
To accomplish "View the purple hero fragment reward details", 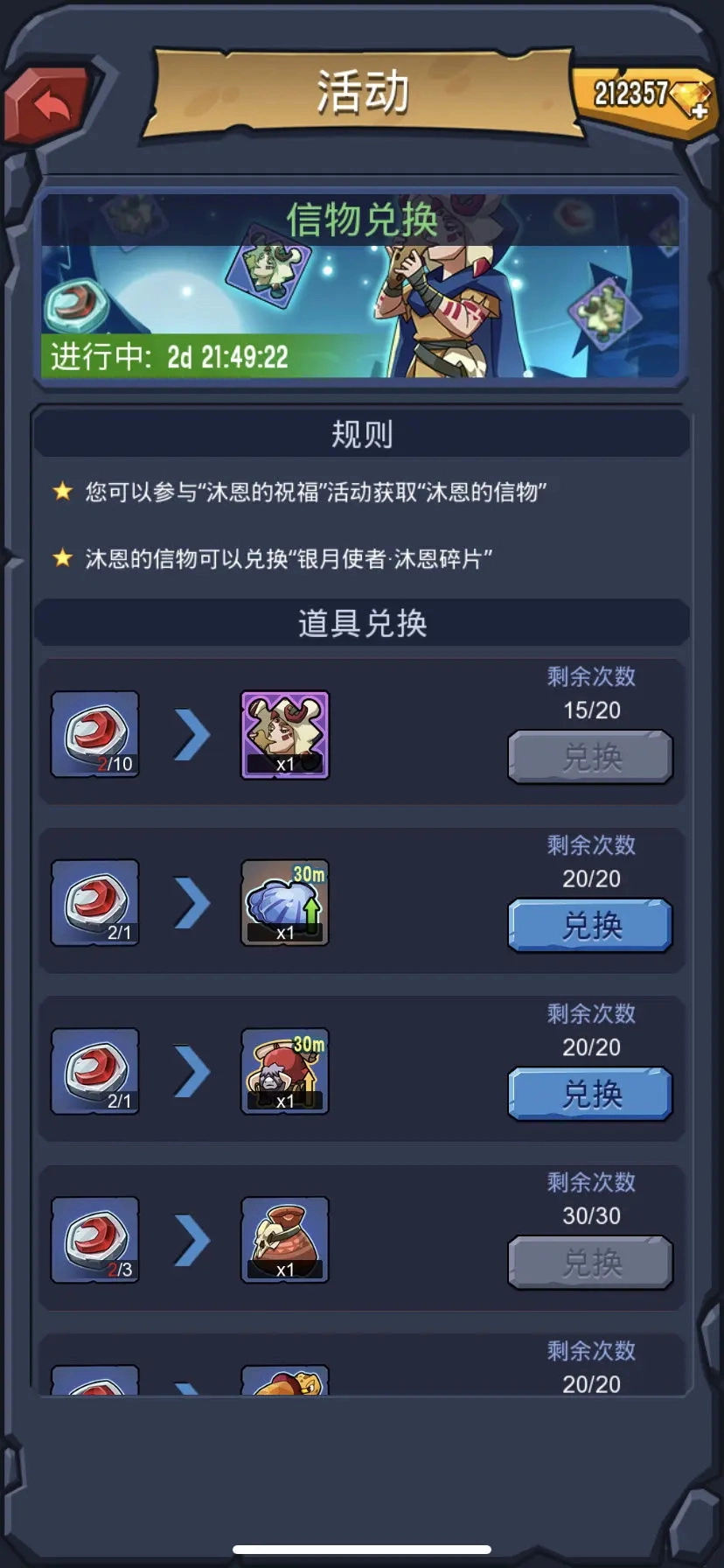I will [285, 735].
